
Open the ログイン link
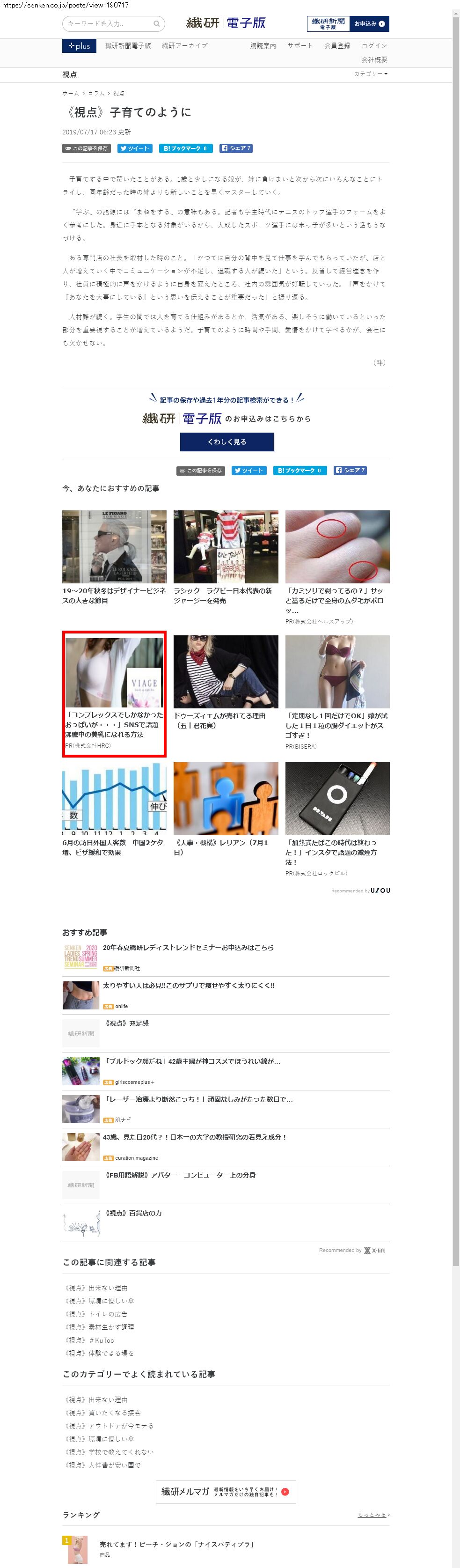[x=374, y=46]
